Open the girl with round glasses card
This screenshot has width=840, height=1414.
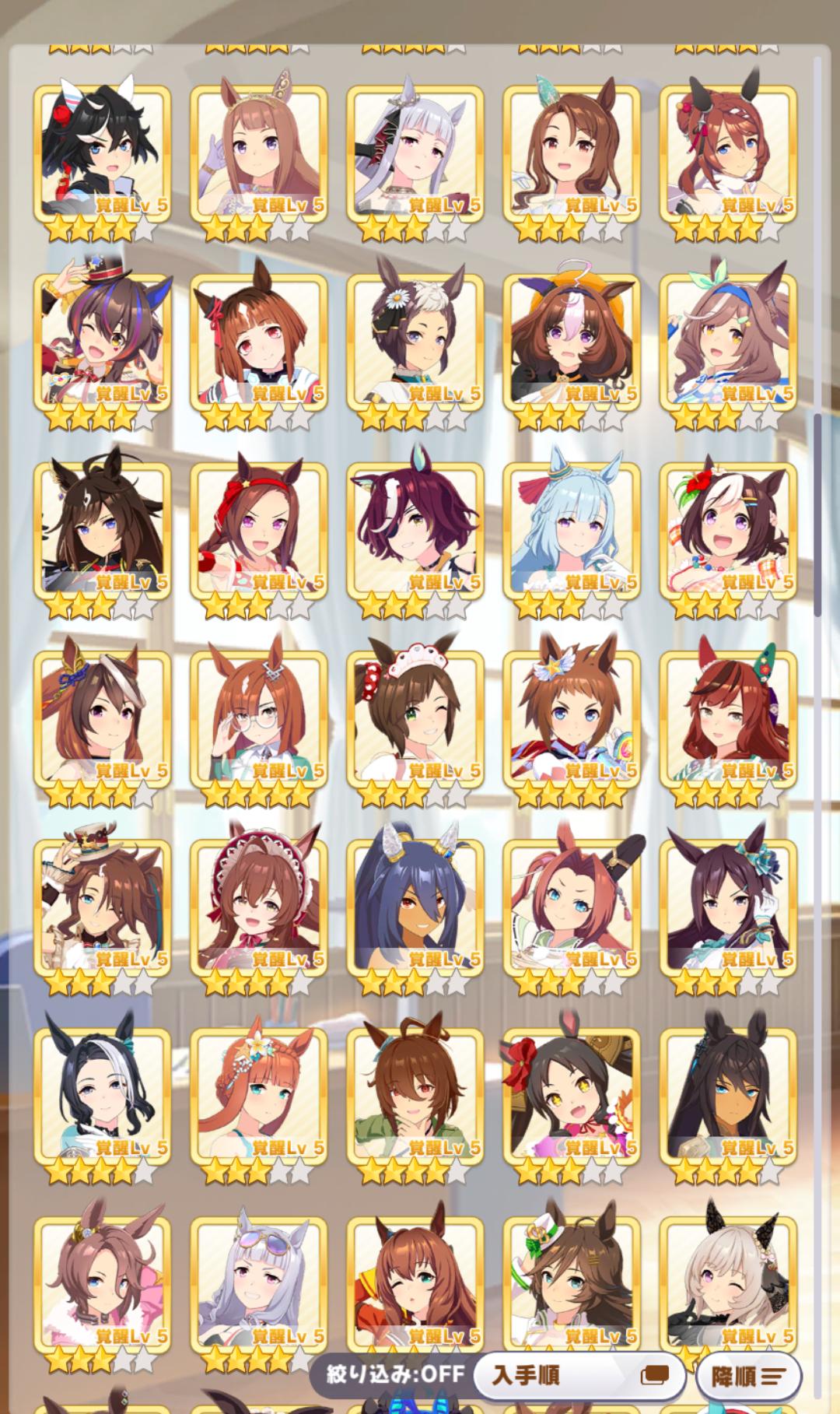pos(258,718)
